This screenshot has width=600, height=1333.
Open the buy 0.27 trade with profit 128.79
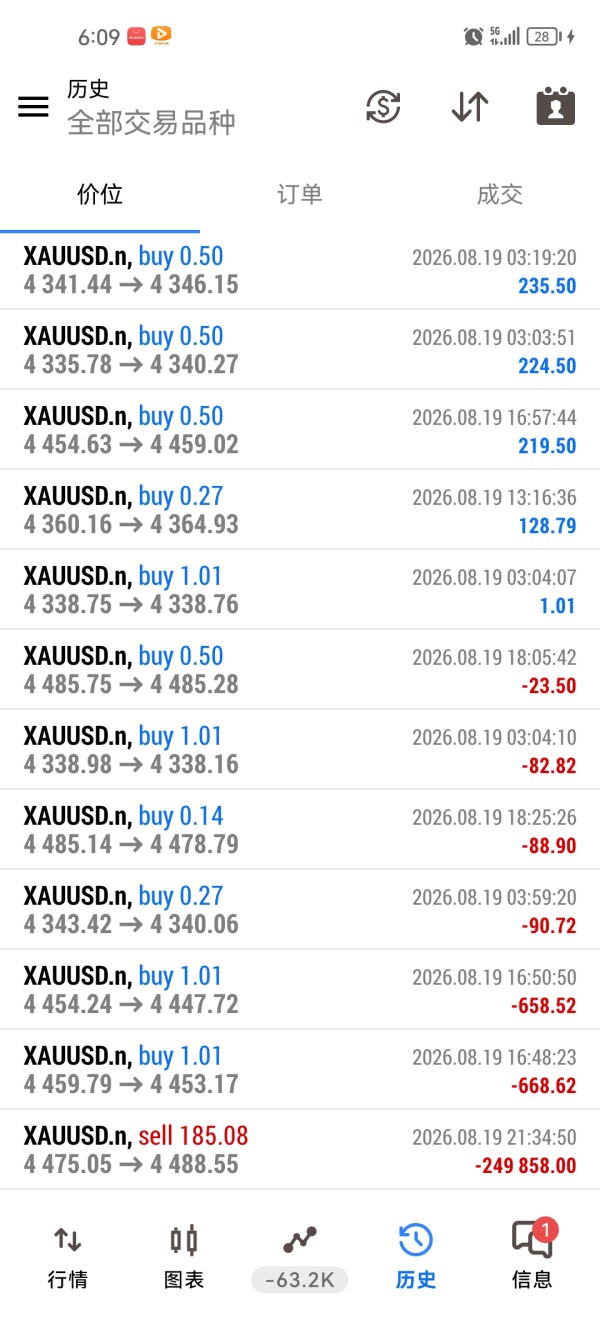(x=300, y=510)
